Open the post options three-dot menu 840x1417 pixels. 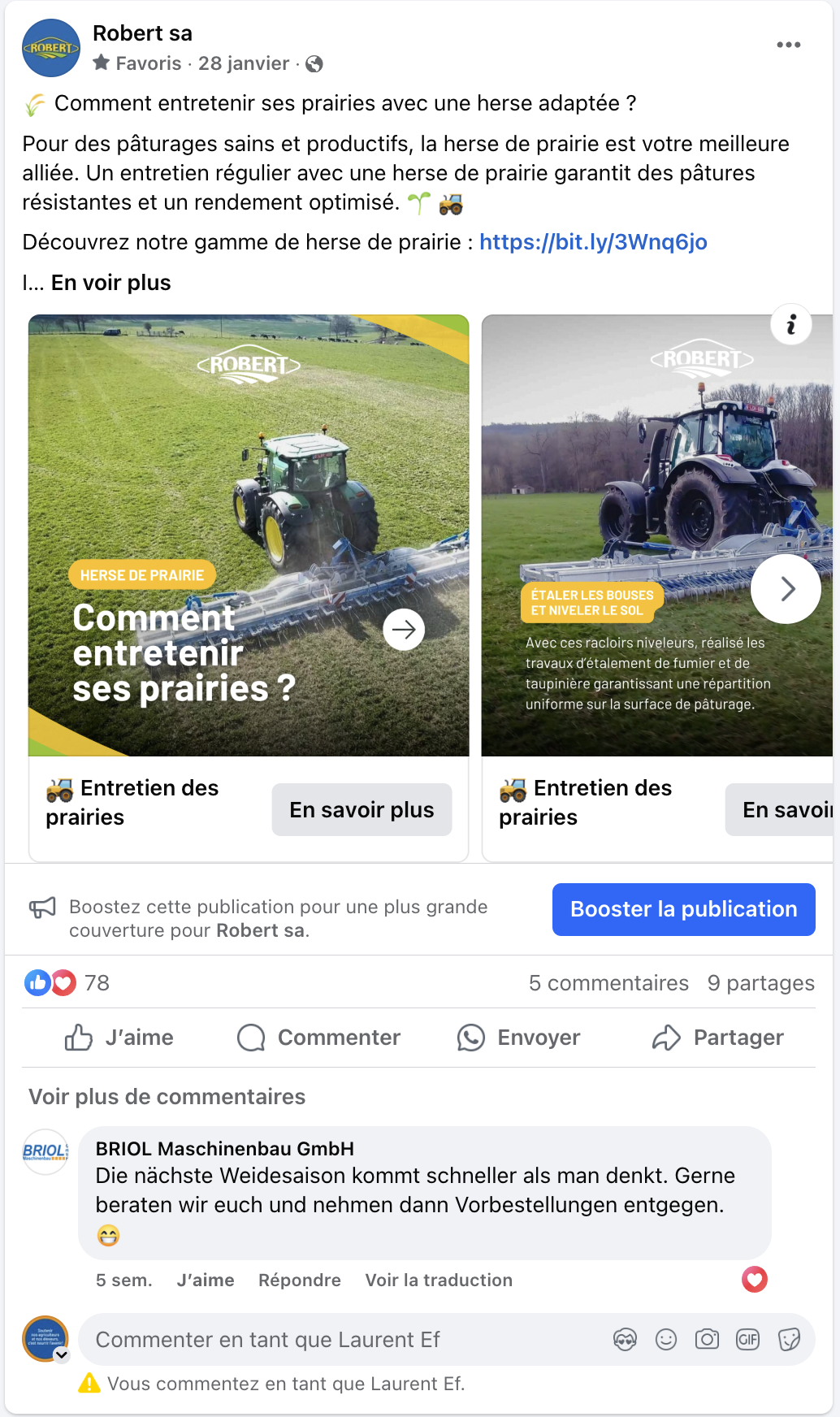pyautogui.click(x=788, y=45)
